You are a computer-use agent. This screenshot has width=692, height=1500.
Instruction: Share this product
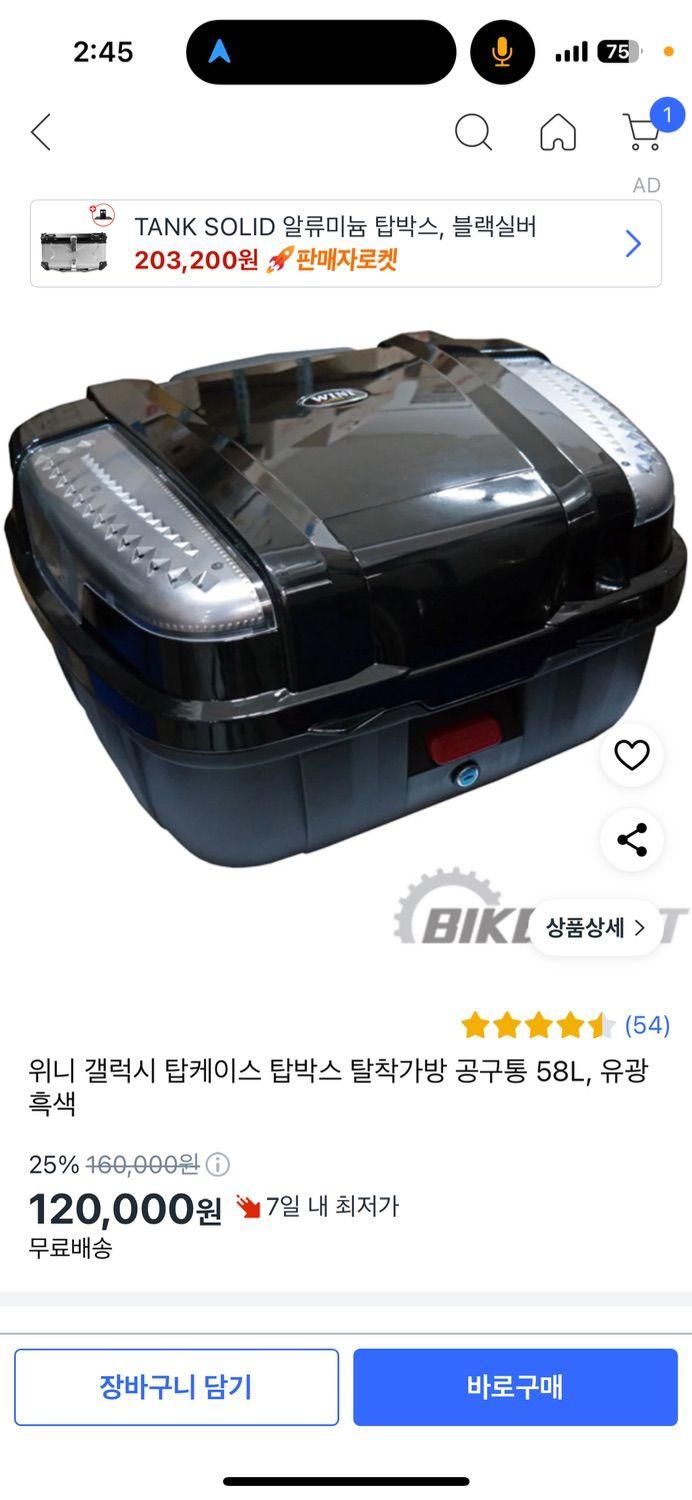click(x=631, y=840)
